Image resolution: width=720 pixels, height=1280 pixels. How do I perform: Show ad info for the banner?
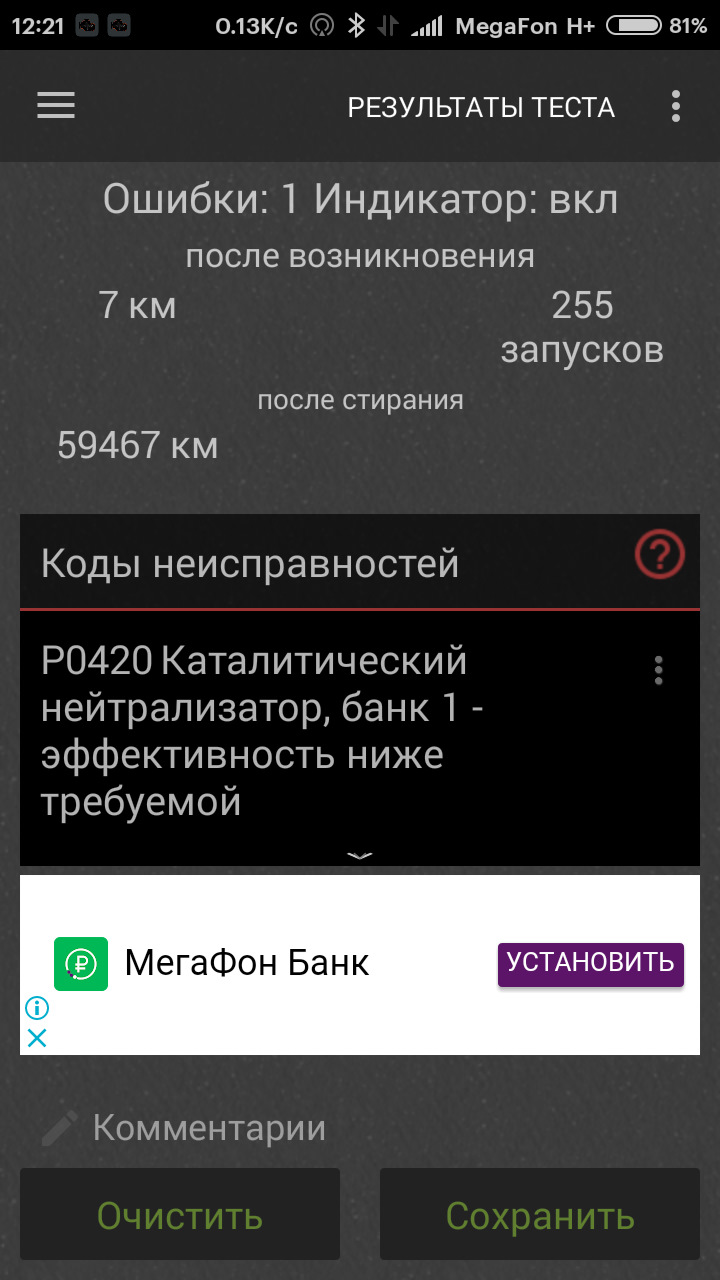pyautogui.click(x=37, y=1007)
